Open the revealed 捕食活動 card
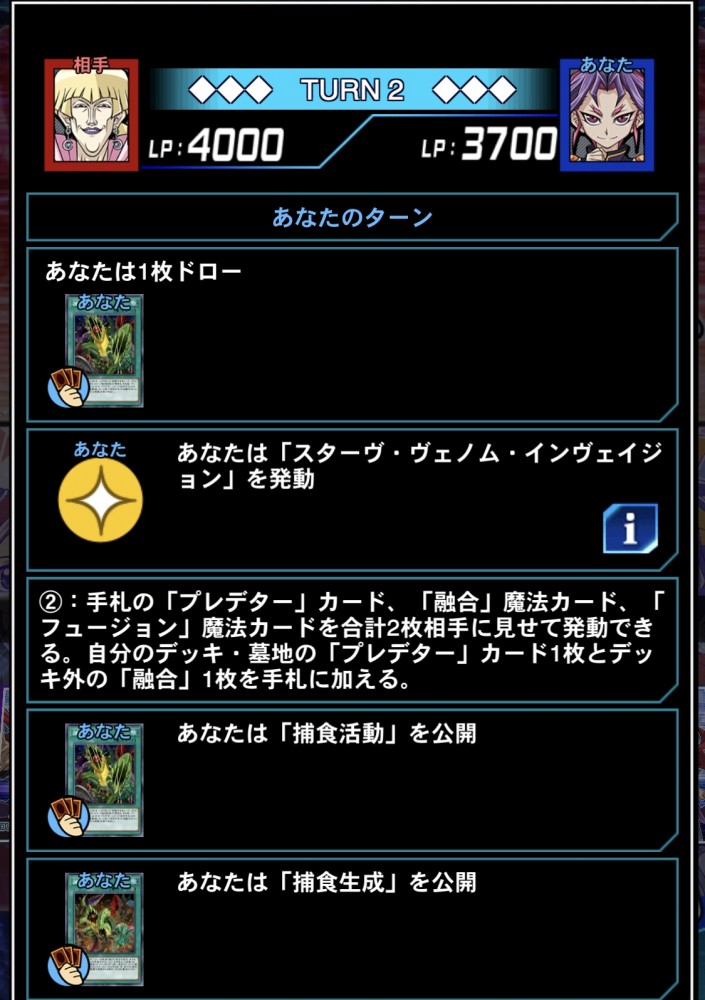The width and height of the screenshot is (705, 1000). 104,779
